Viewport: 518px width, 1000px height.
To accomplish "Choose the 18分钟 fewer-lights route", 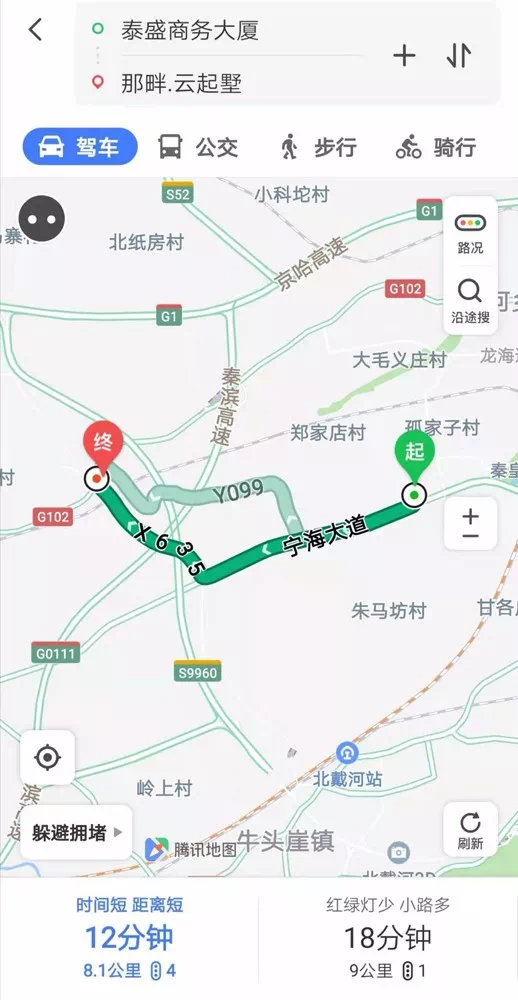I will point(388,937).
